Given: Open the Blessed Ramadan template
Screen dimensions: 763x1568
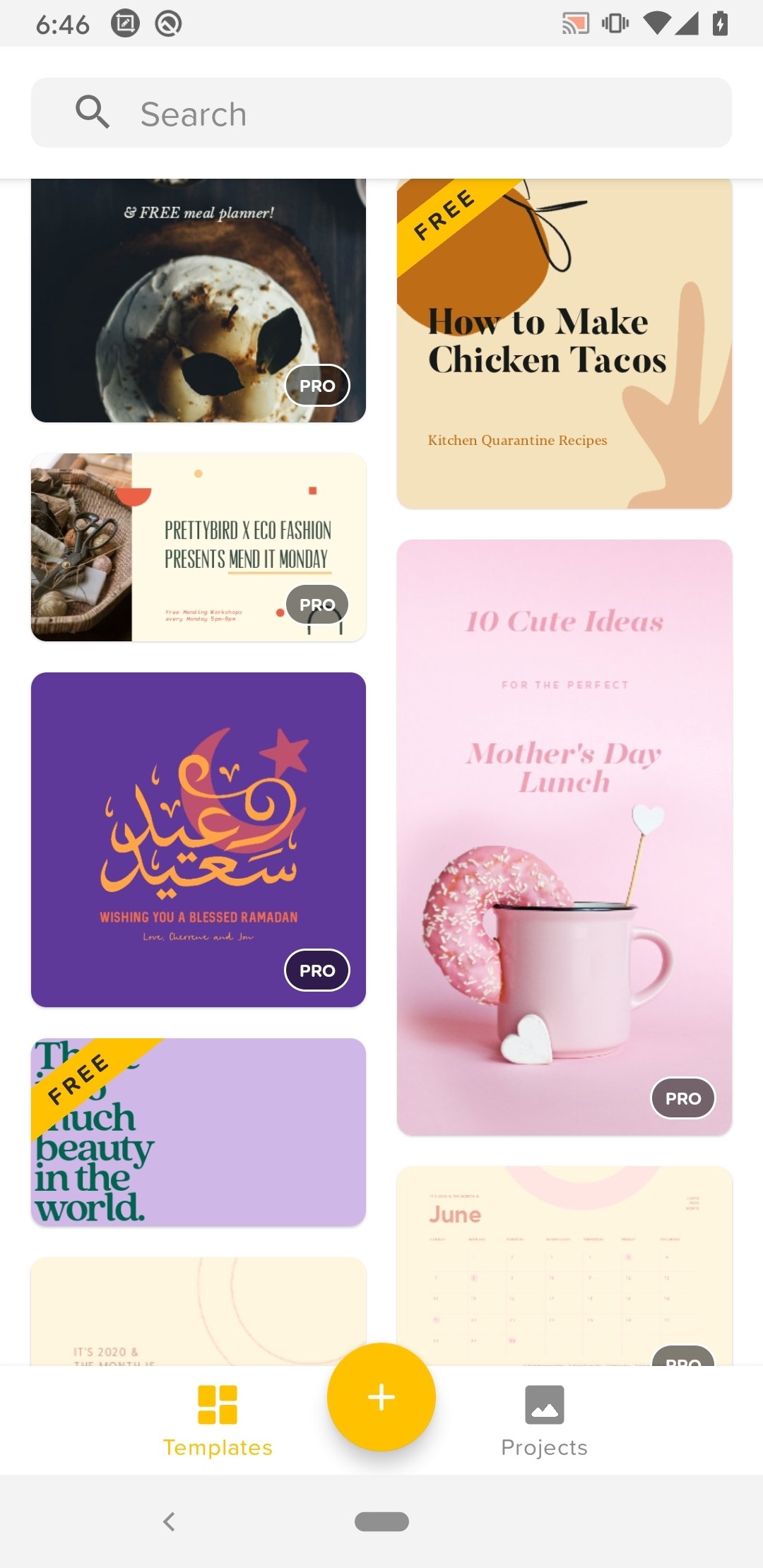Looking at the screenshot, I should [x=199, y=840].
